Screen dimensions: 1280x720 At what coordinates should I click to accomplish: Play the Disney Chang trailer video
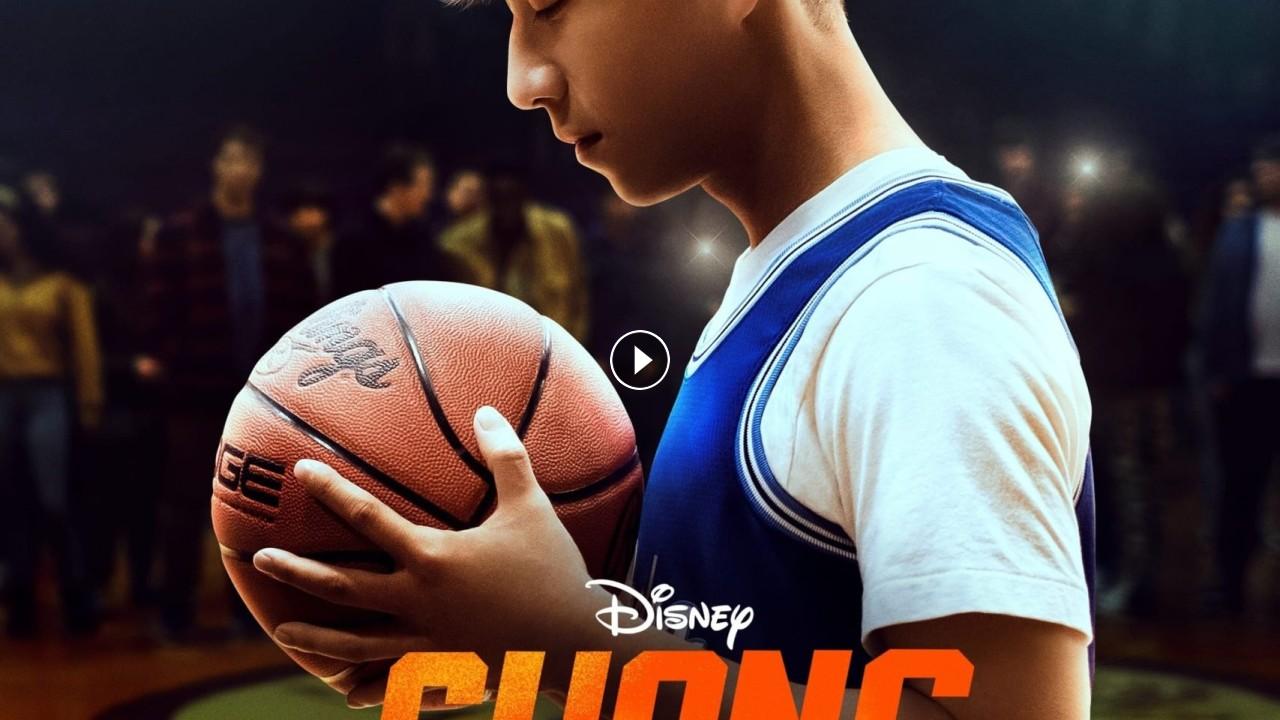(x=640, y=360)
